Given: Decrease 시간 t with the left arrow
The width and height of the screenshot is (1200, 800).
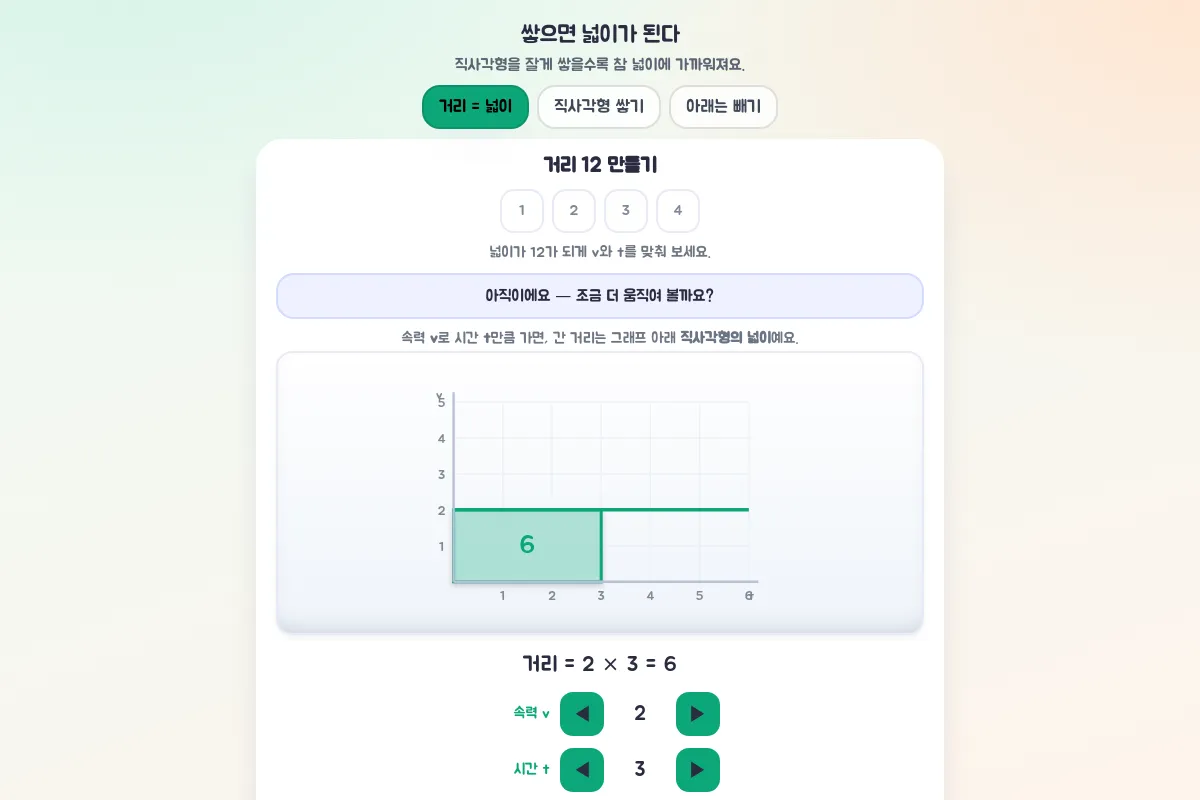Looking at the screenshot, I should coord(582,770).
